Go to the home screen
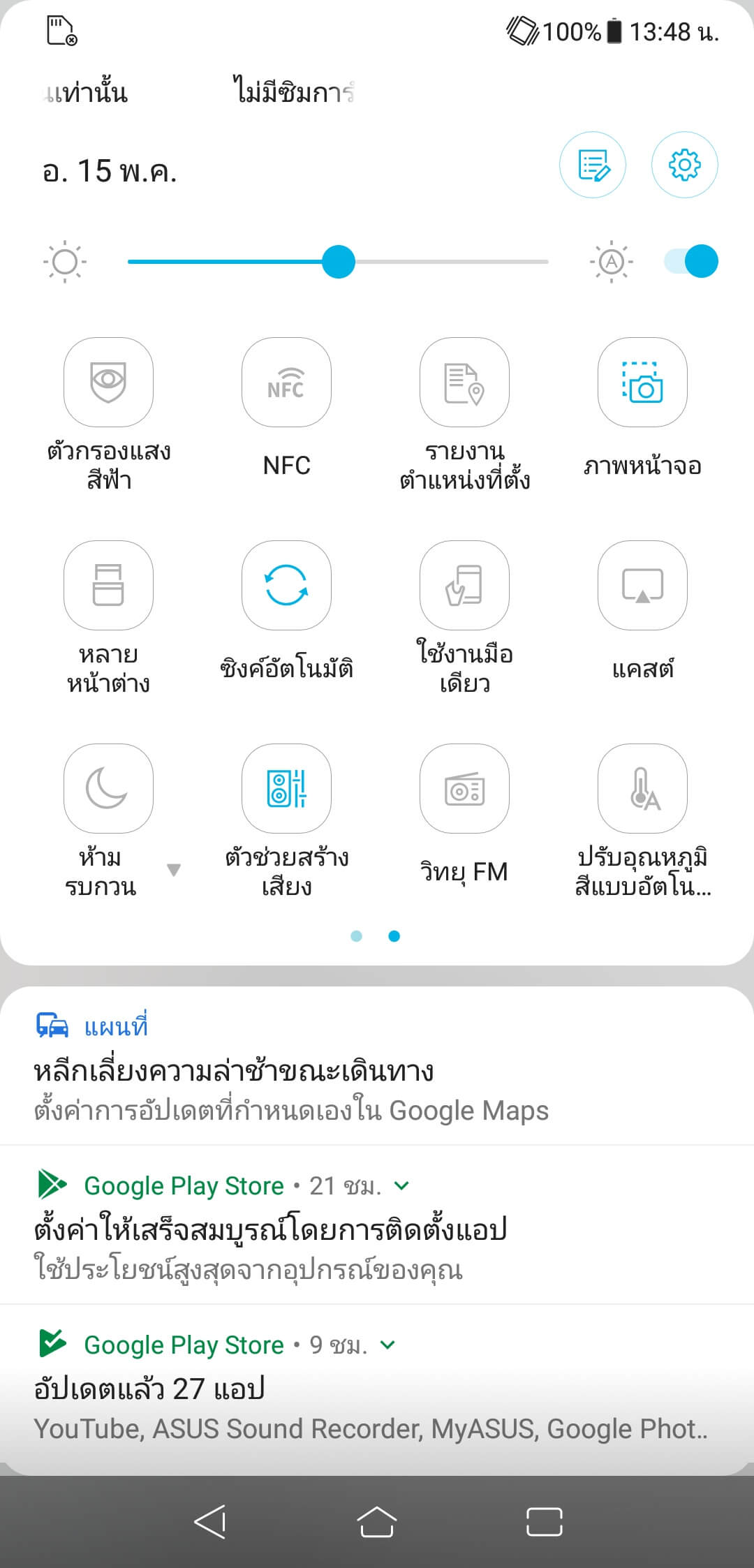Image resolution: width=754 pixels, height=1568 pixels. point(377,1522)
